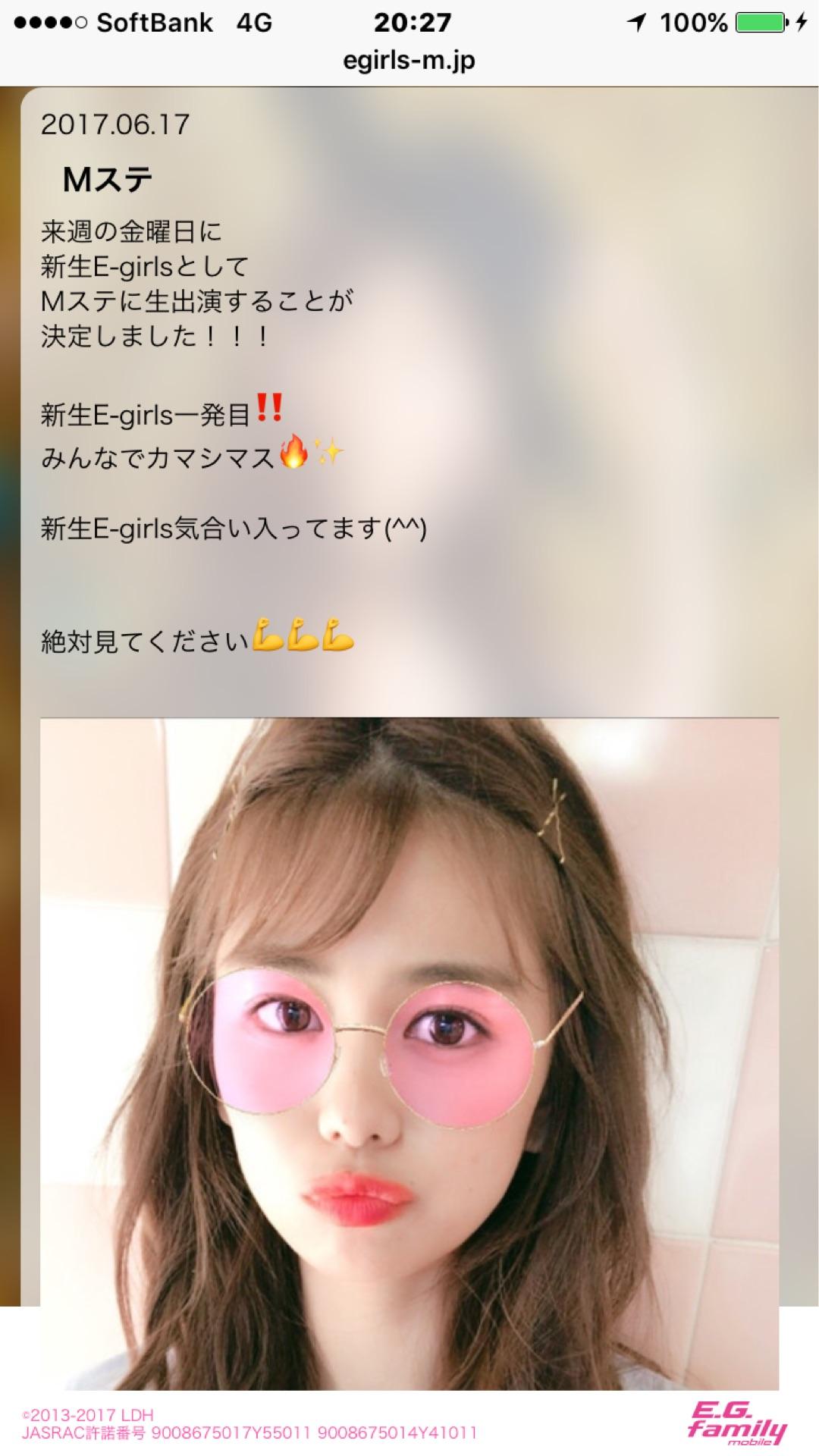Image resolution: width=819 pixels, height=1456 pixels.
Task: Tap the egirls-m.jp address bar
Action: point(409,61)
